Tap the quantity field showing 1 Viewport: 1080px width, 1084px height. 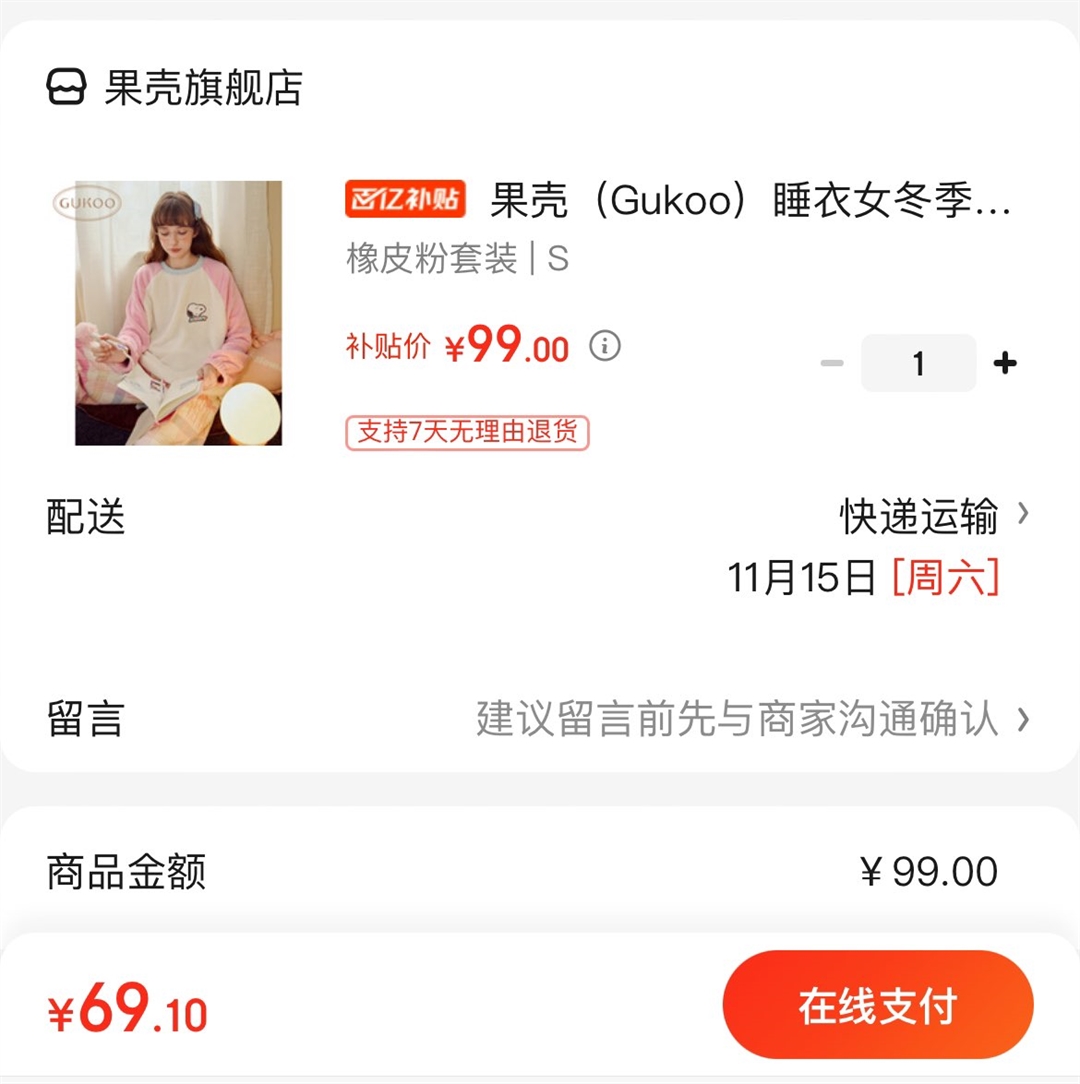pos(918,363)
